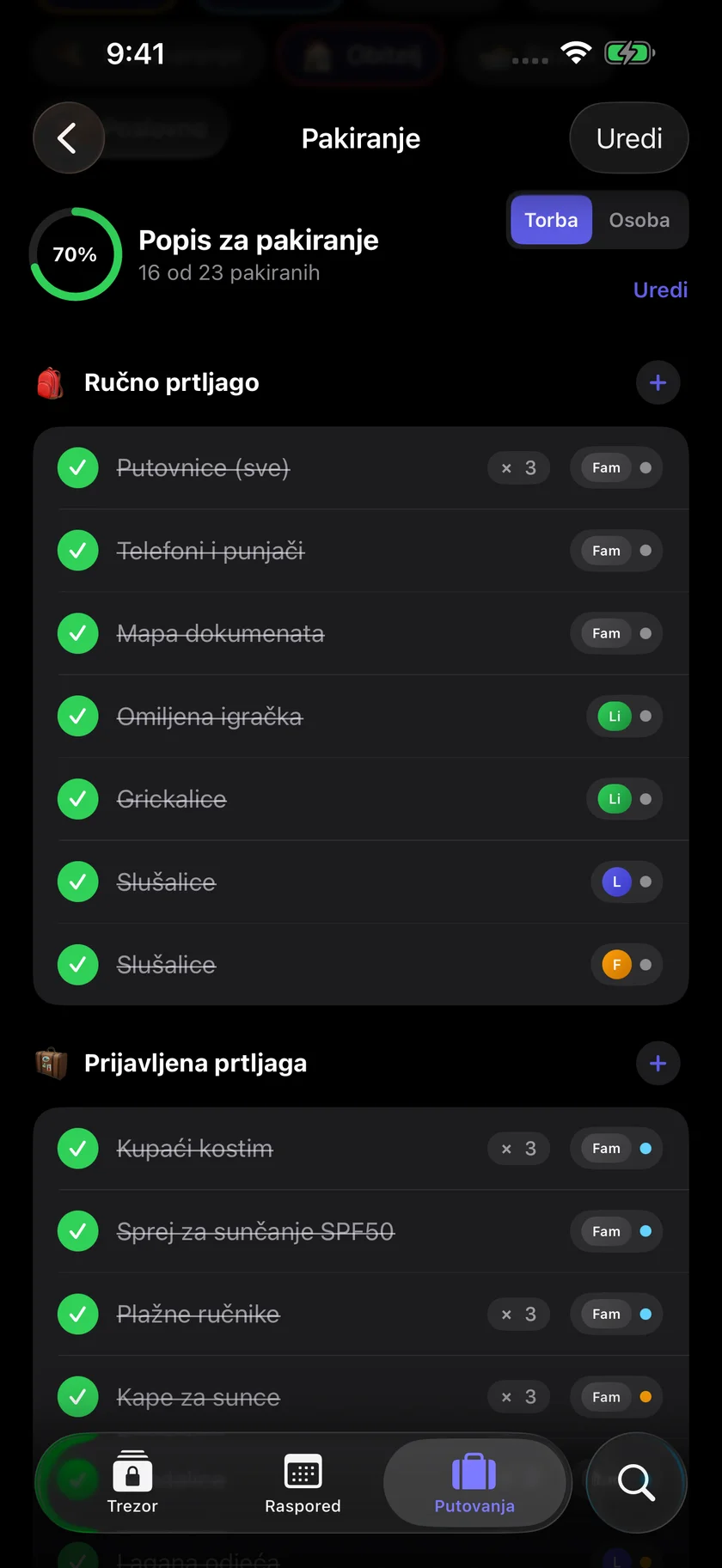Open the Trezor tab
The width and height of the screenshot is (722, 1568).
(x=132, y=1483)
